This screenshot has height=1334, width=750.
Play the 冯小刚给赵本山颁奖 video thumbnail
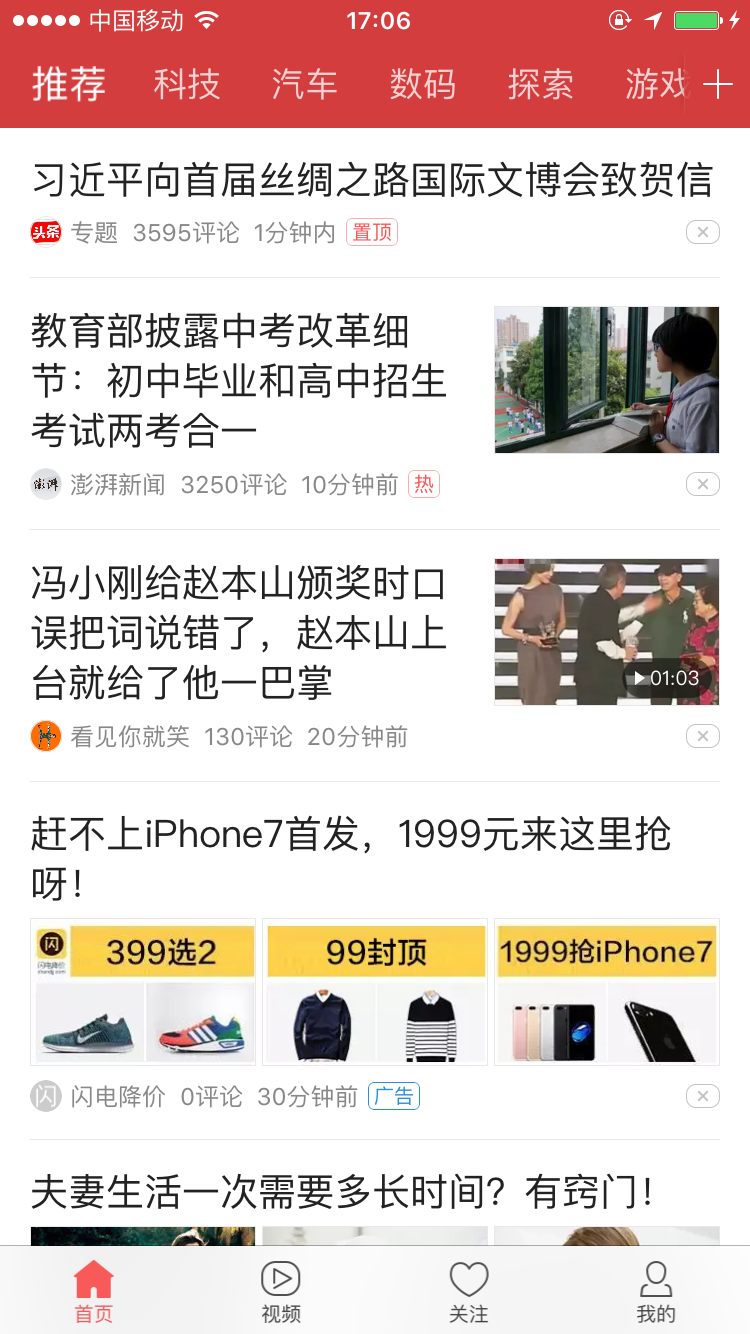point(606,632)
